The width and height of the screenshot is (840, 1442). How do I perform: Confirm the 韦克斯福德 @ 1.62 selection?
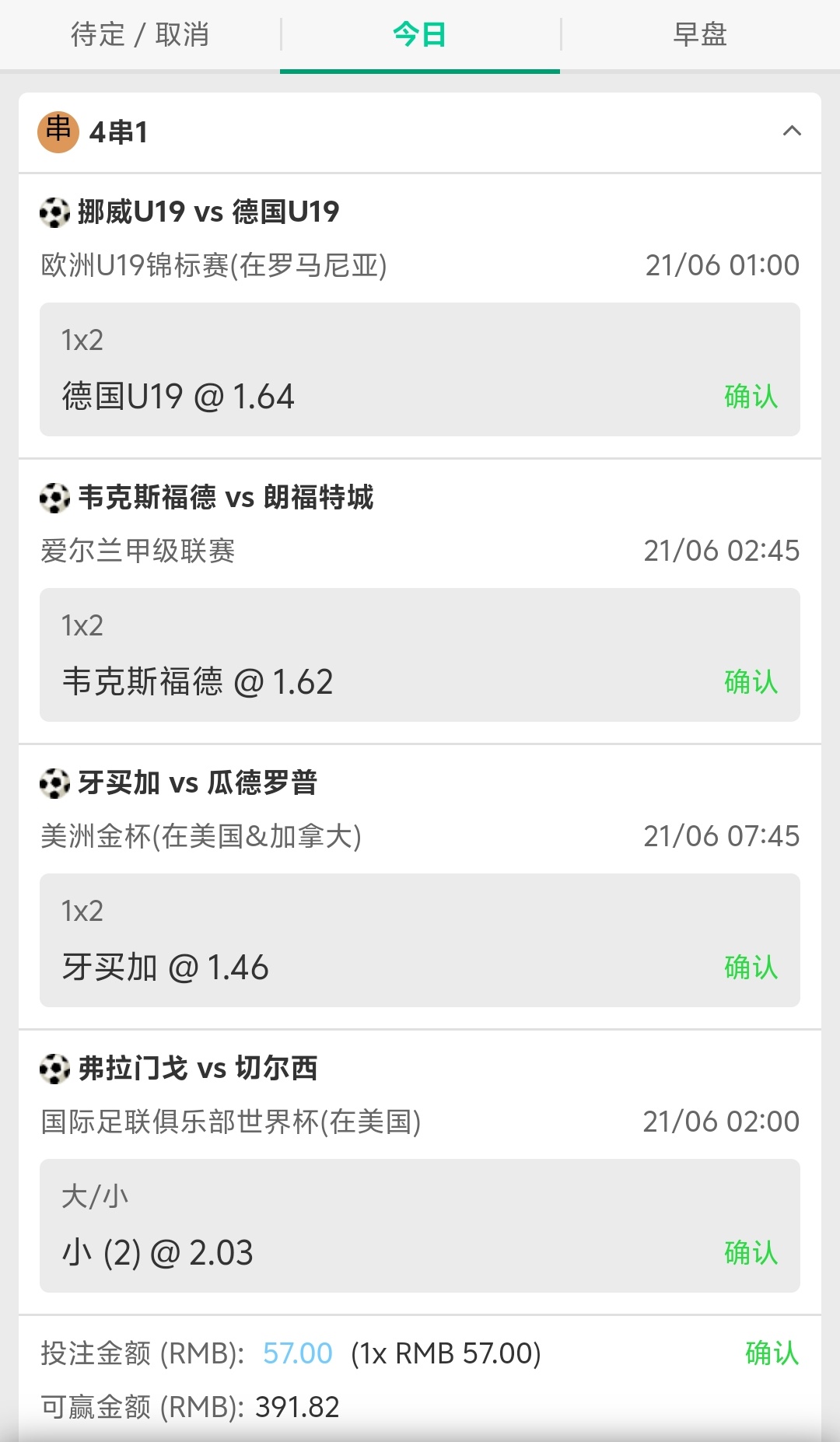(749, 681)
